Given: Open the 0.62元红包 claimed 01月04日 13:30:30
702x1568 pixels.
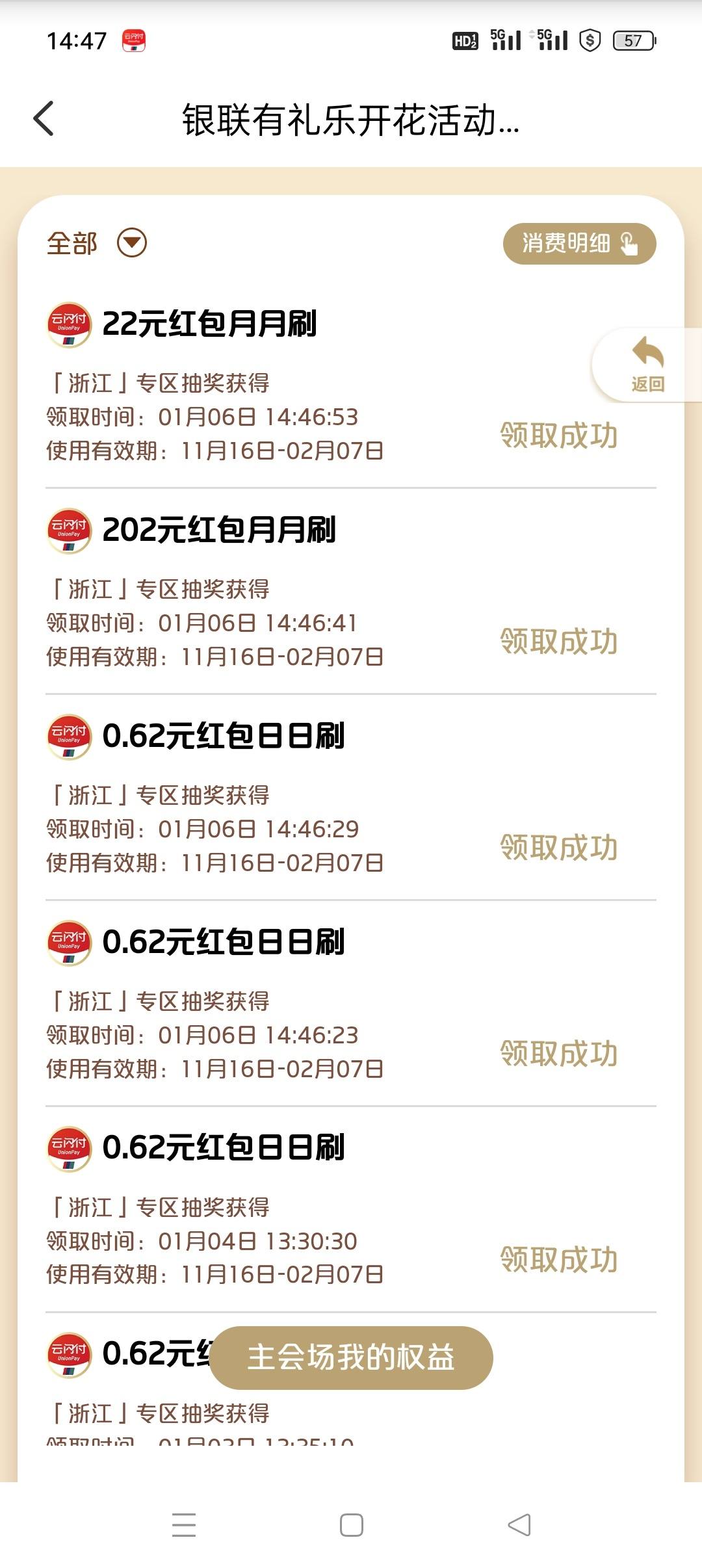Looking at the screenshot, I should (351, 1209).
